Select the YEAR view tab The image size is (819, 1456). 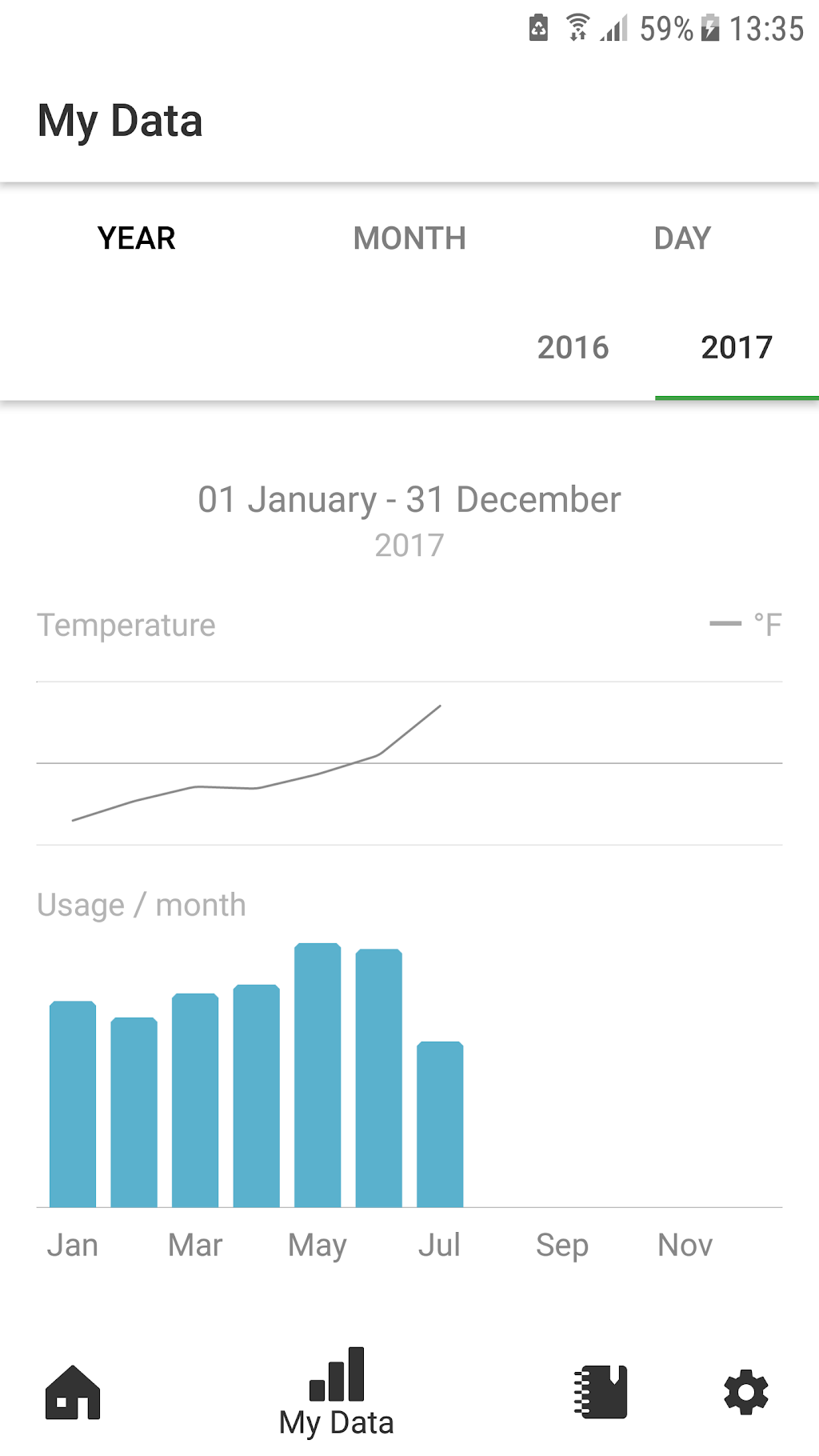click(136, 238)
